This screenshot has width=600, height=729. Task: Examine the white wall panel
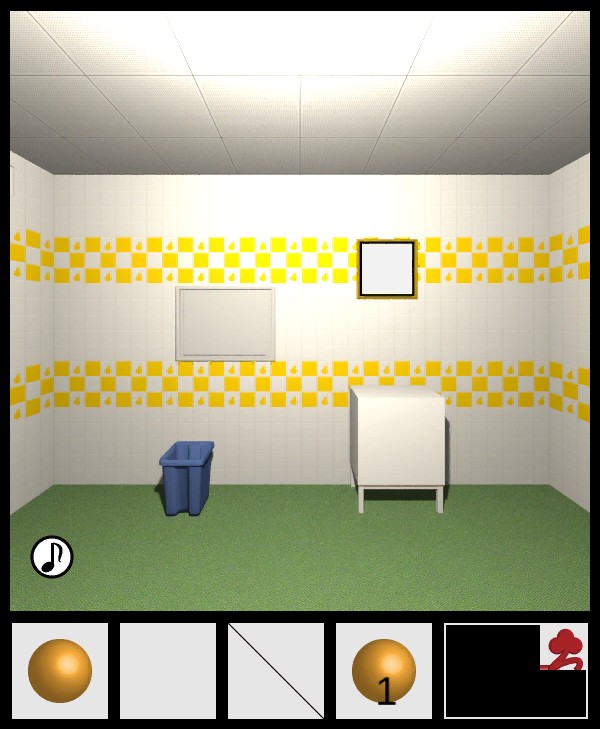click(225, 323)
